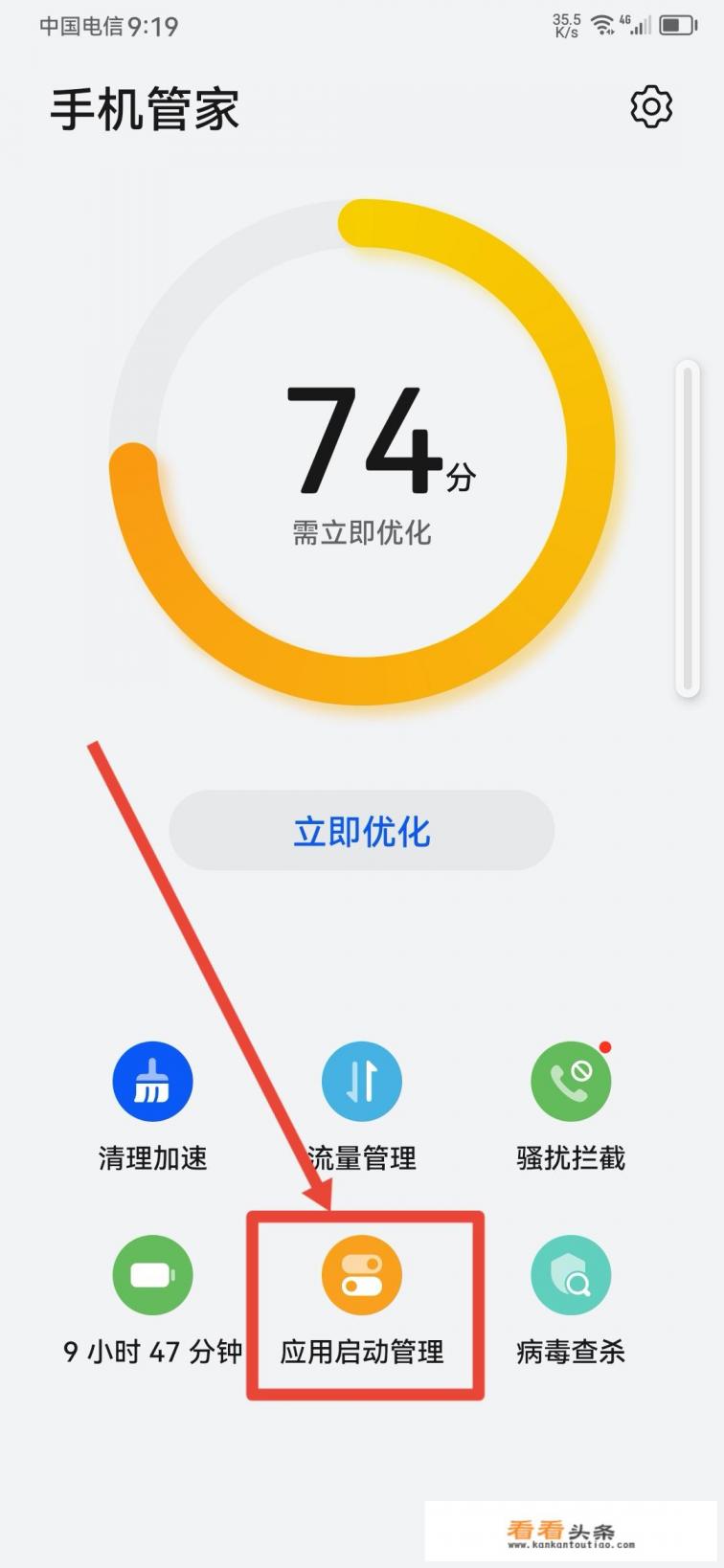Tap the green shield magnifier icon
Screen dimensions: 724x1568
(571, 1273)
